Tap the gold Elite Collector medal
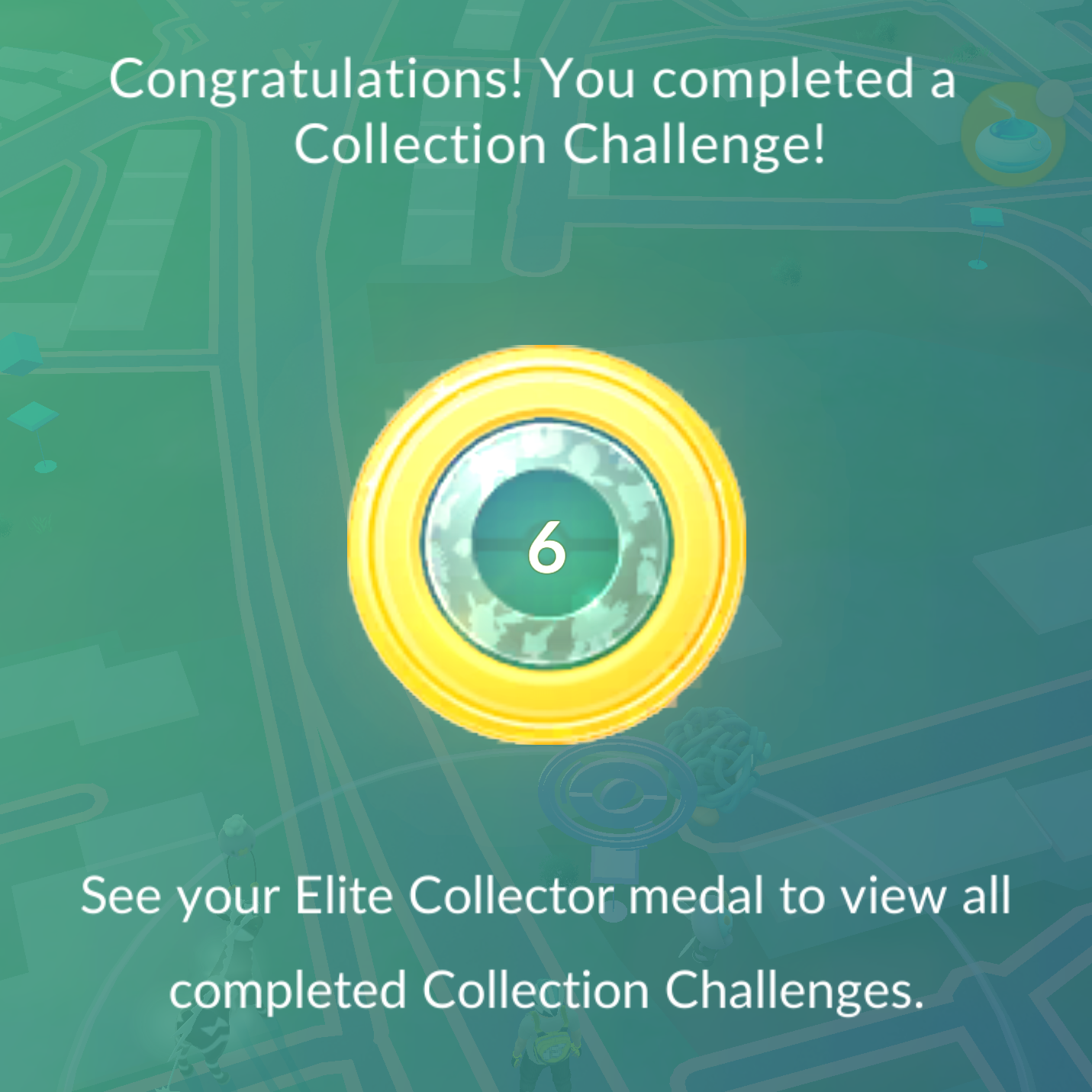The height and width of the screenshot is (1092, 1092). coord(546,544)
